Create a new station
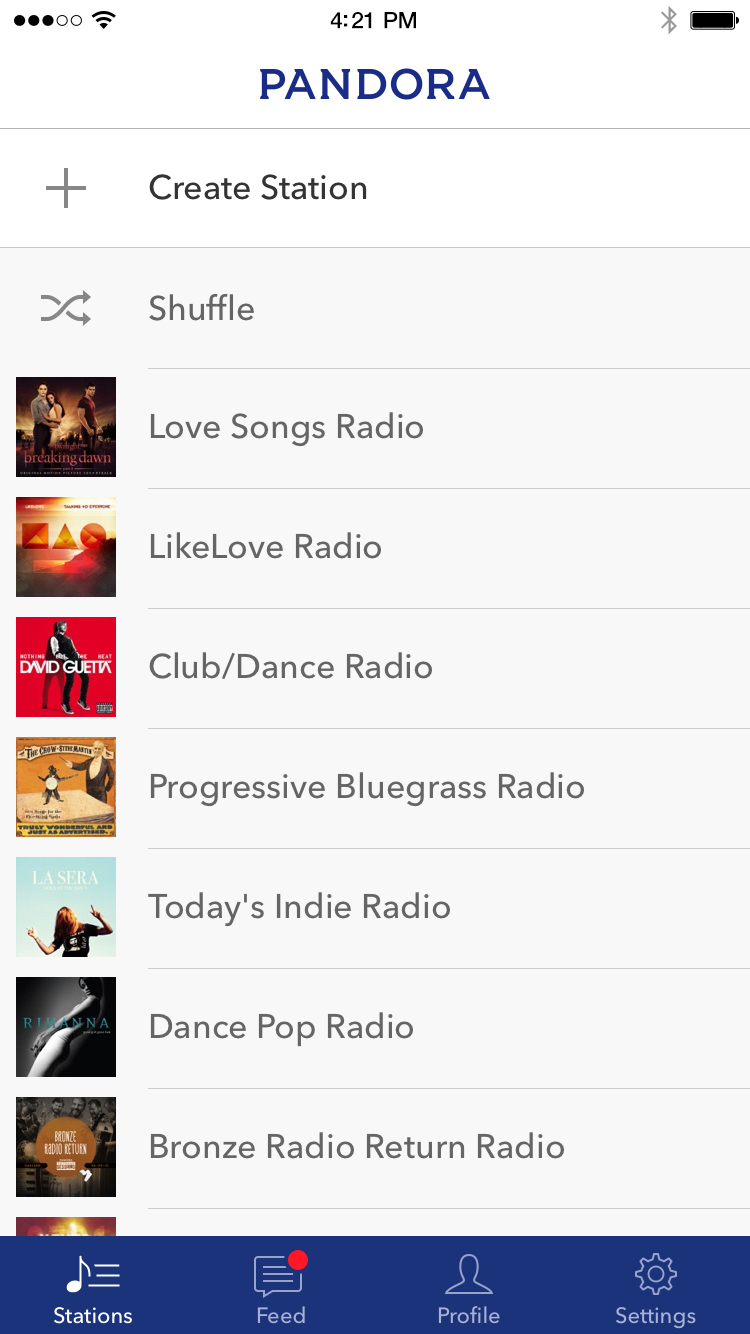This screenshot has height=1334, width=750. click(258, 188)
